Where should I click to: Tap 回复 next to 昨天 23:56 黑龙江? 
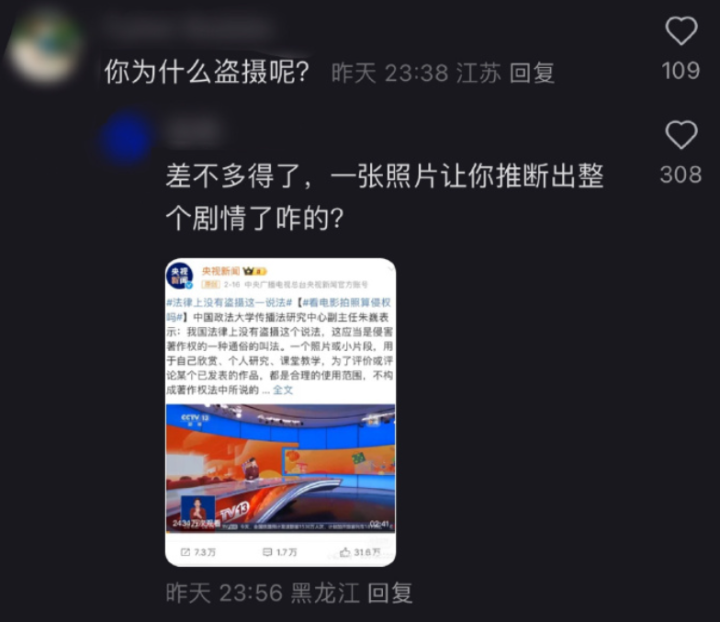[x=390, y=592]
